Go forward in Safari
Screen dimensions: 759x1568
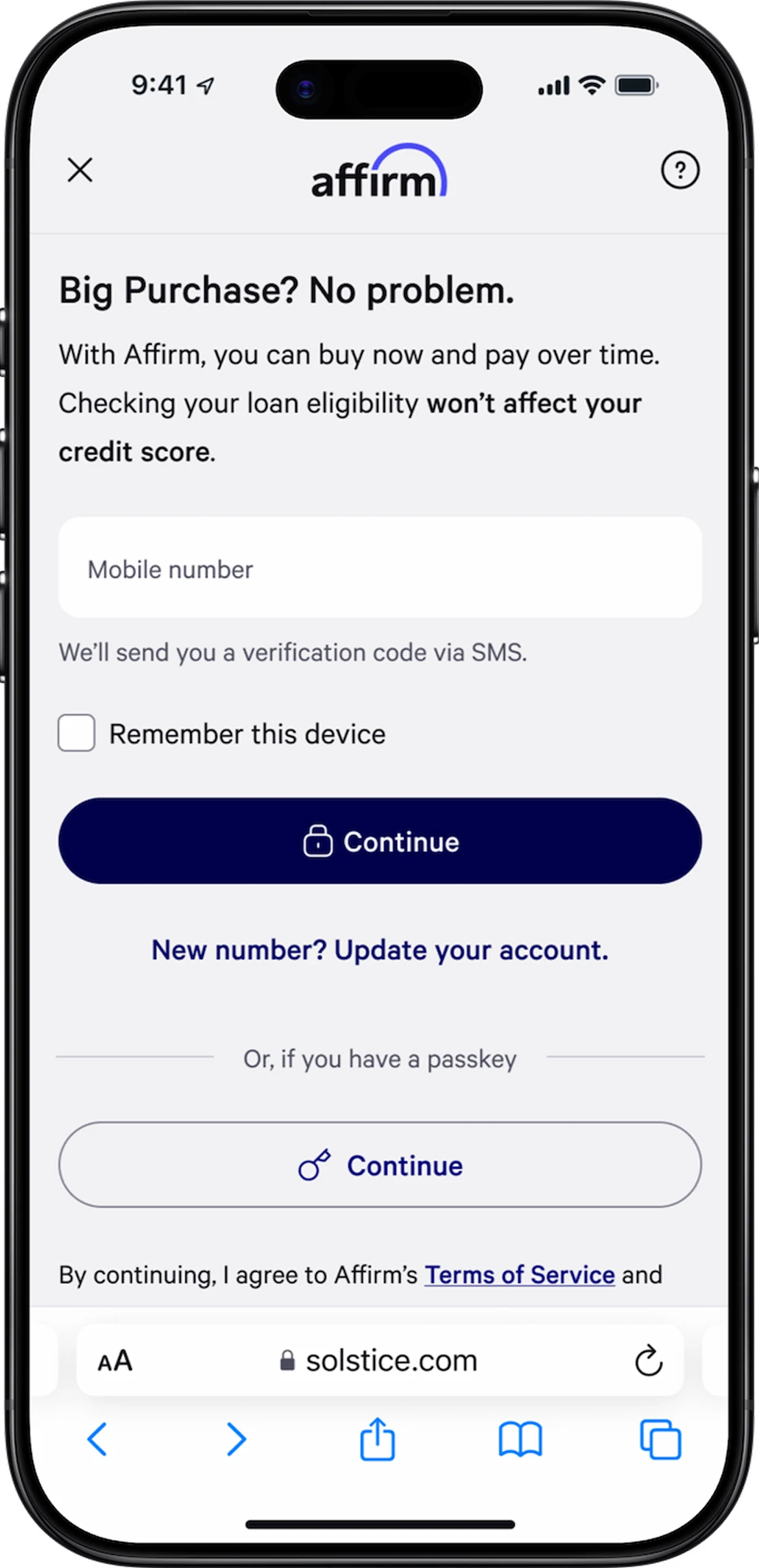coord(236,1440)
